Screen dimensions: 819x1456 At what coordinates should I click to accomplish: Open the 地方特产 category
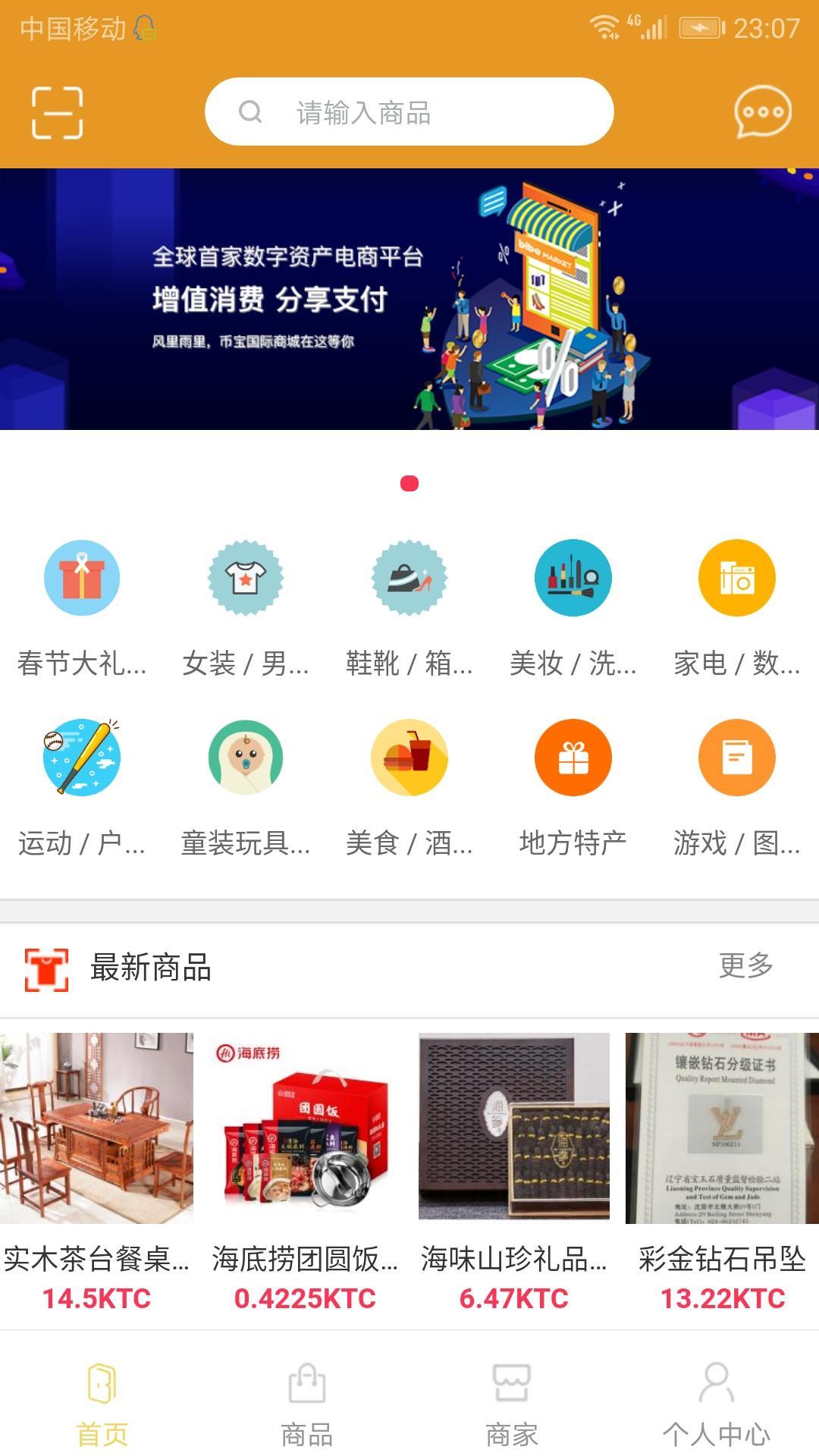[x=573, y=786]
